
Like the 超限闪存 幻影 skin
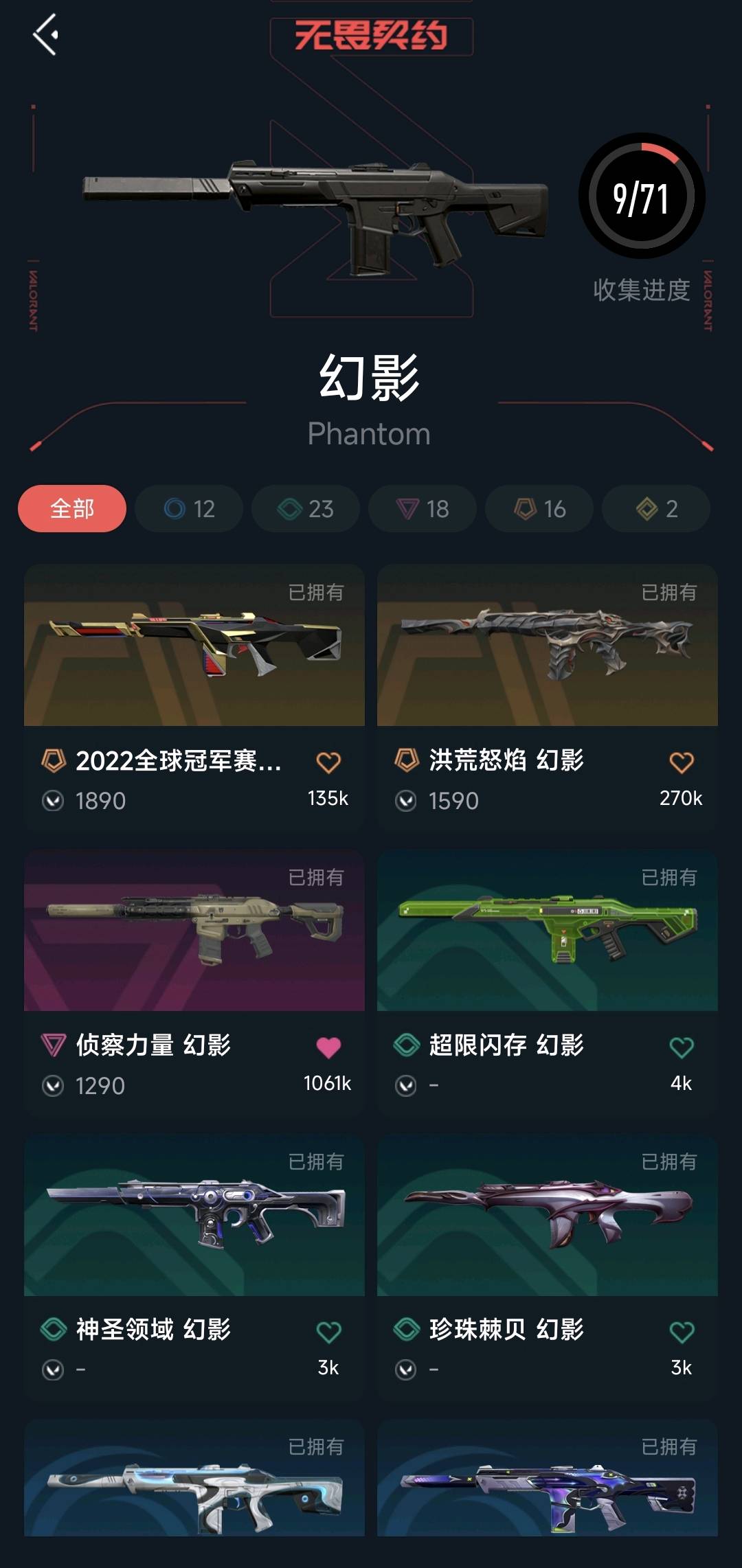pos(682,1047)
